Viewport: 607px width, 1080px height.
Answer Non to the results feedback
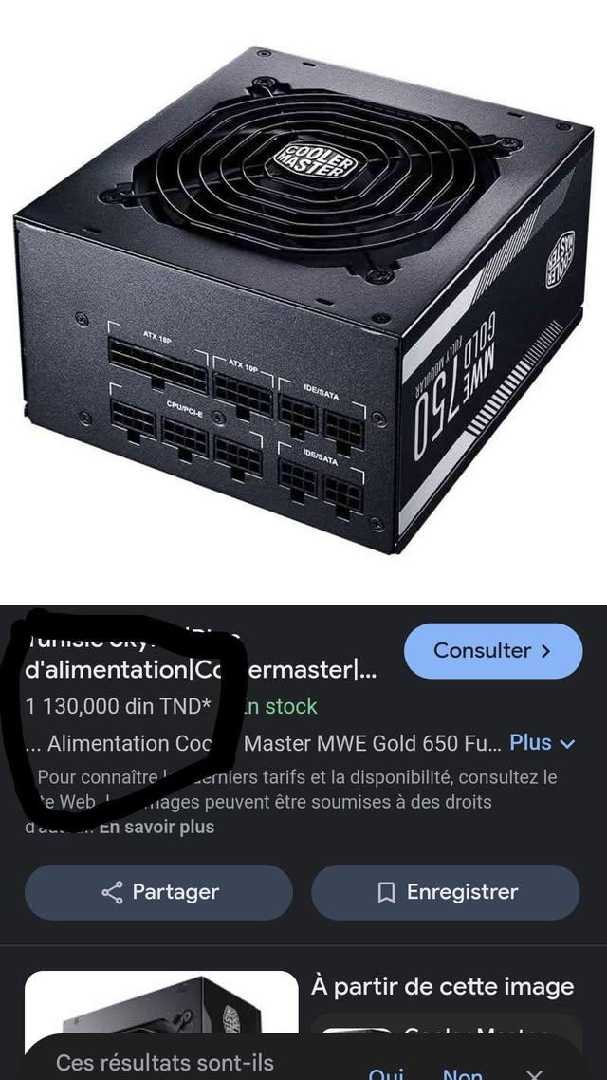462,1073
